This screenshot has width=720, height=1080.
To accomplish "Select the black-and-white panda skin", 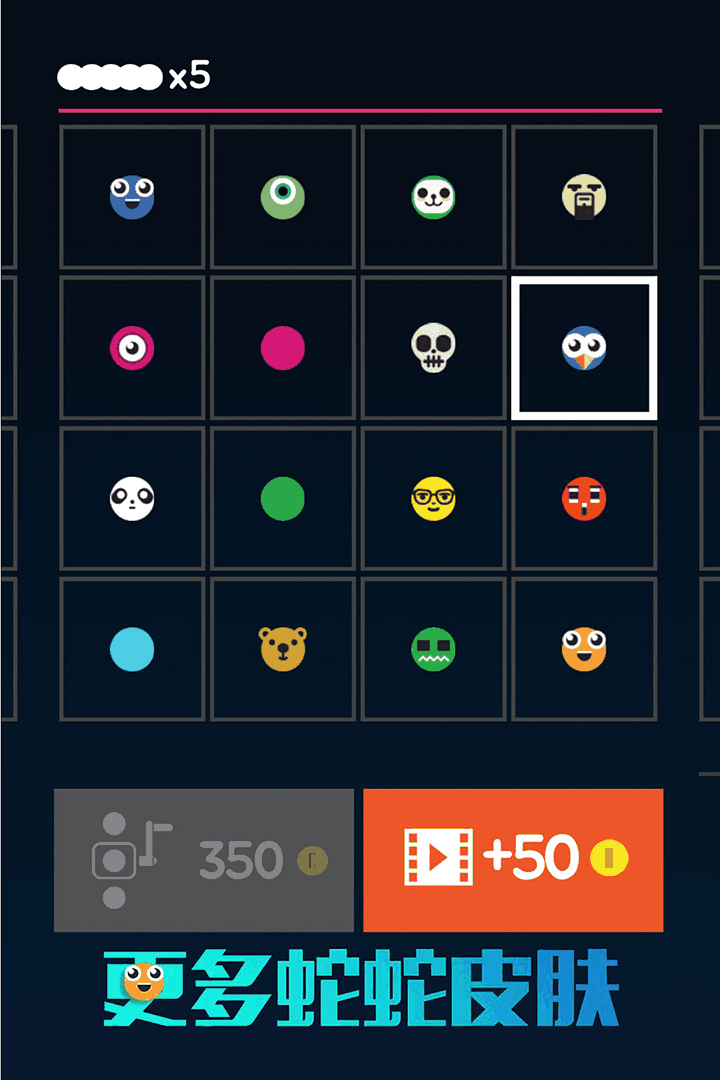I will tap(132, 498).
